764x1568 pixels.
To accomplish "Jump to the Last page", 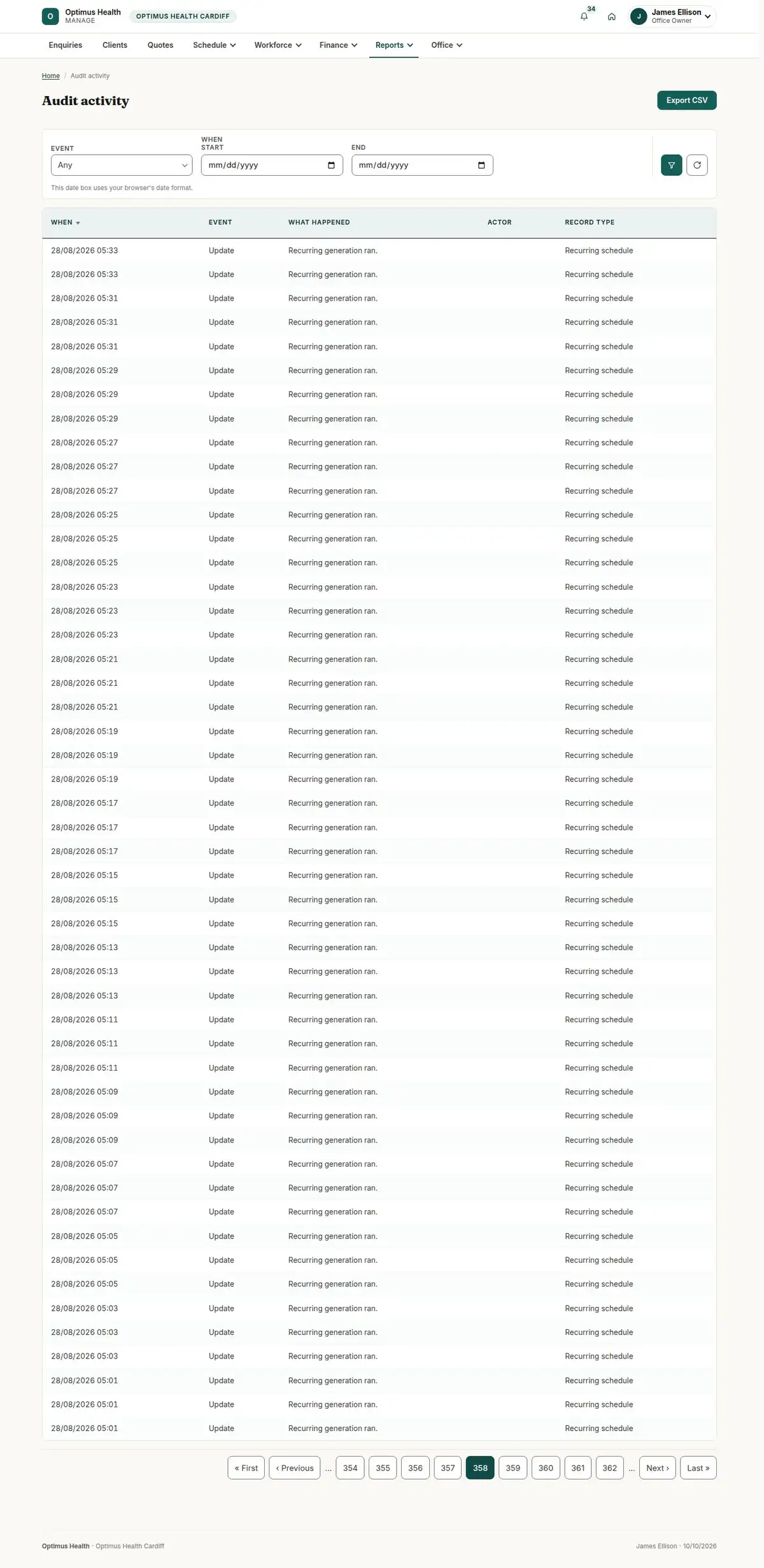I will click(698, 1467).
